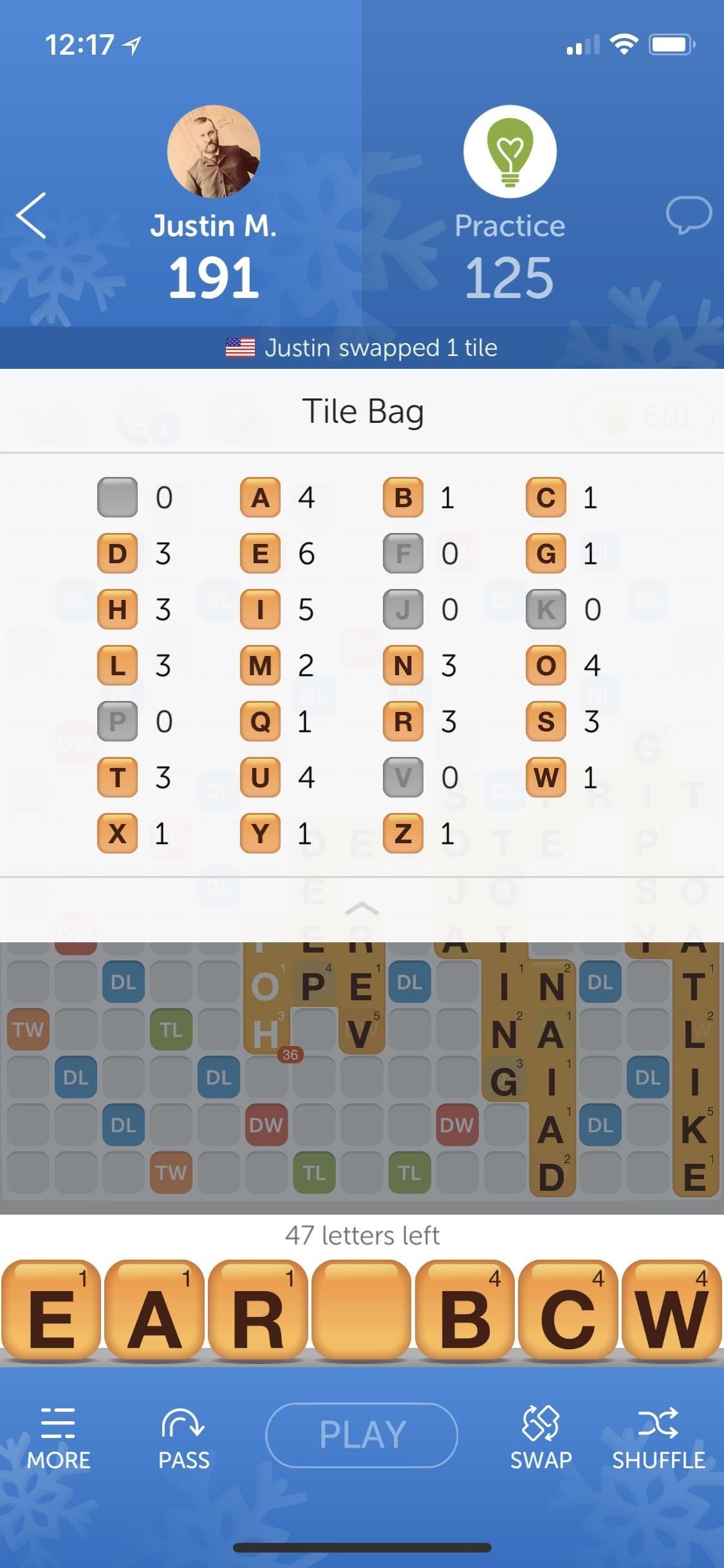
Task: Select the C tile in rack
Action: pyautogui.click(x=568, y=1311)
